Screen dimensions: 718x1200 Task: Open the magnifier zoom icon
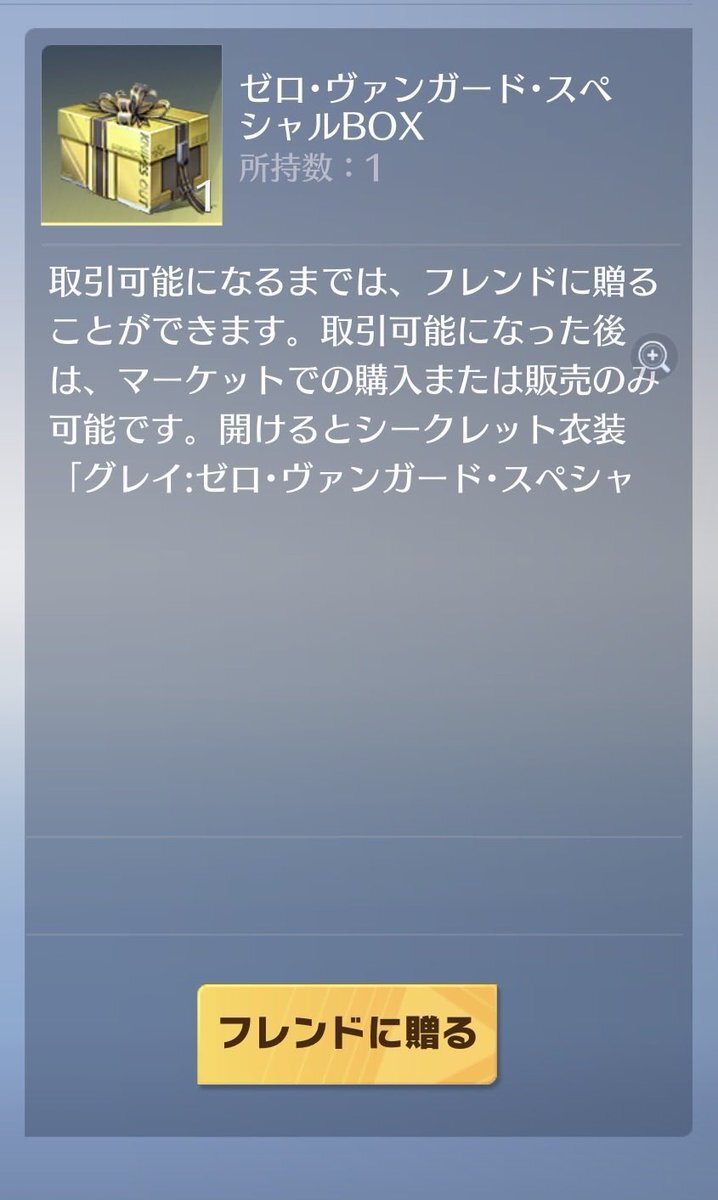654,356
